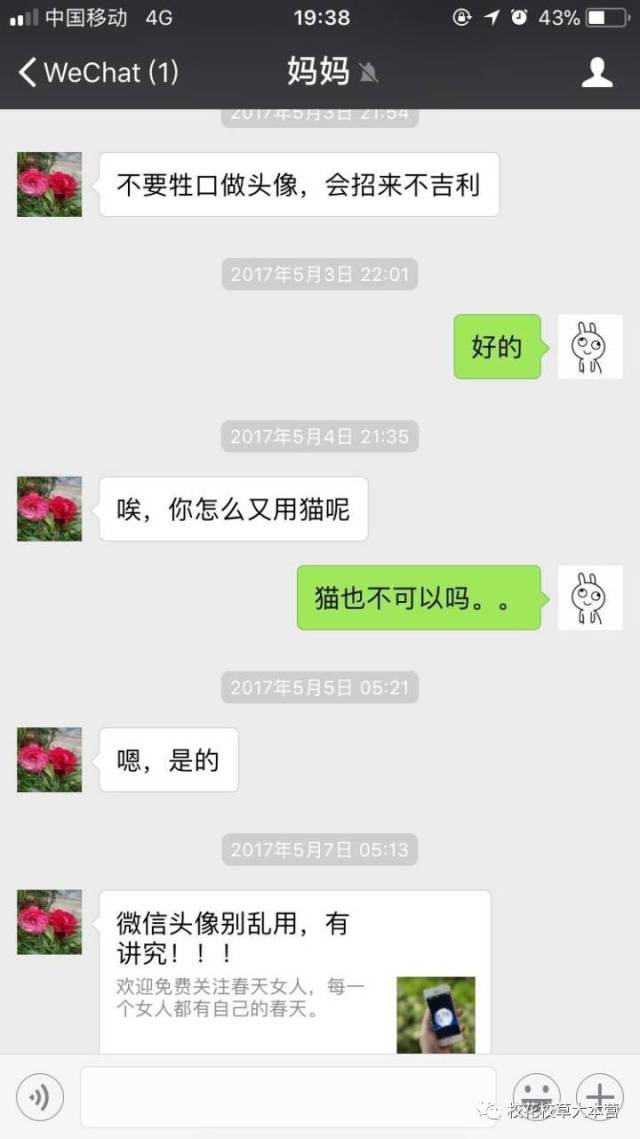640x1139 pixels.
Task: Go back to the WeChat chat list
Action: point(97,72)
